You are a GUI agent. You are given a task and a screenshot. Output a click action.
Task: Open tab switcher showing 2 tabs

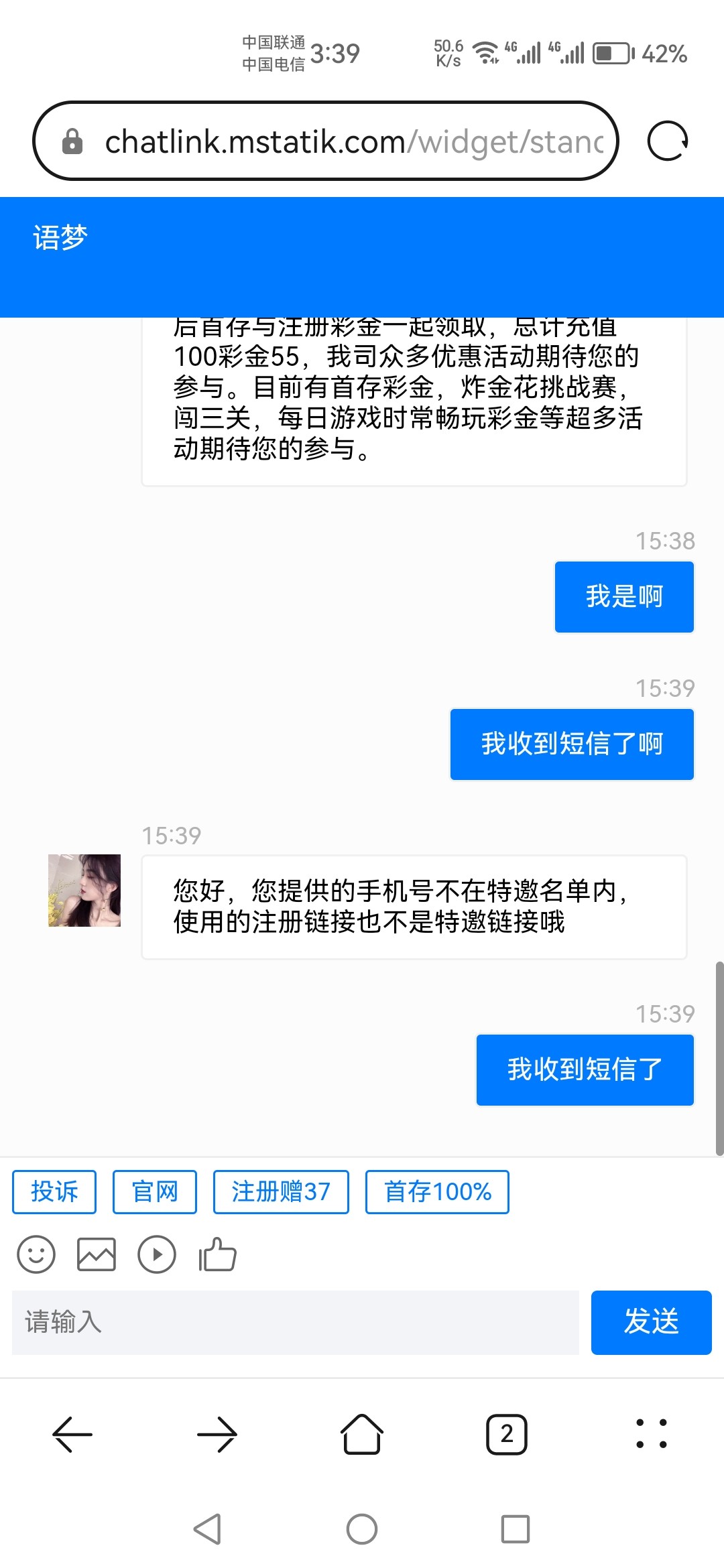(507, 1434)
